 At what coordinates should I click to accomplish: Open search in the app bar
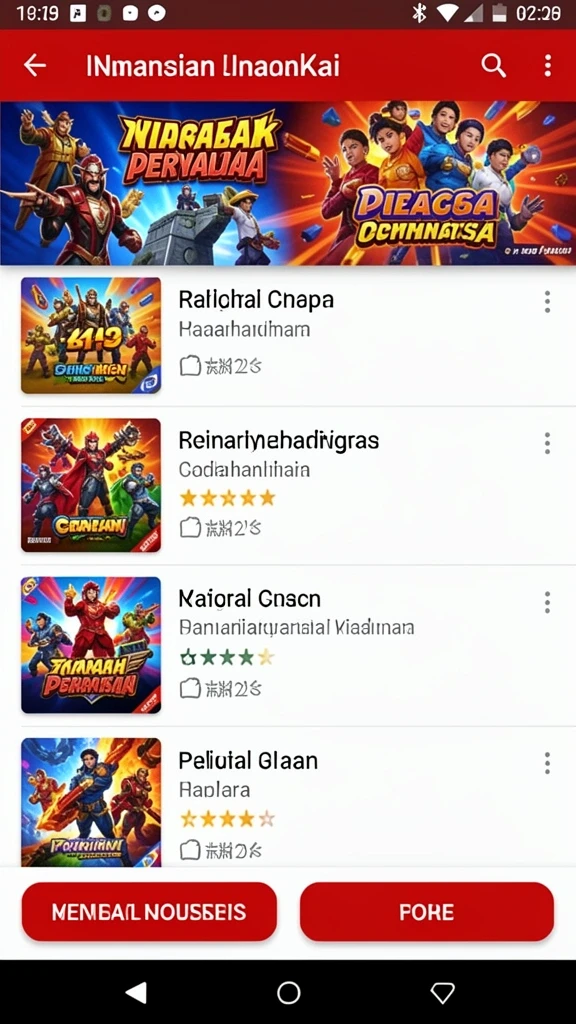coord(494,65)
